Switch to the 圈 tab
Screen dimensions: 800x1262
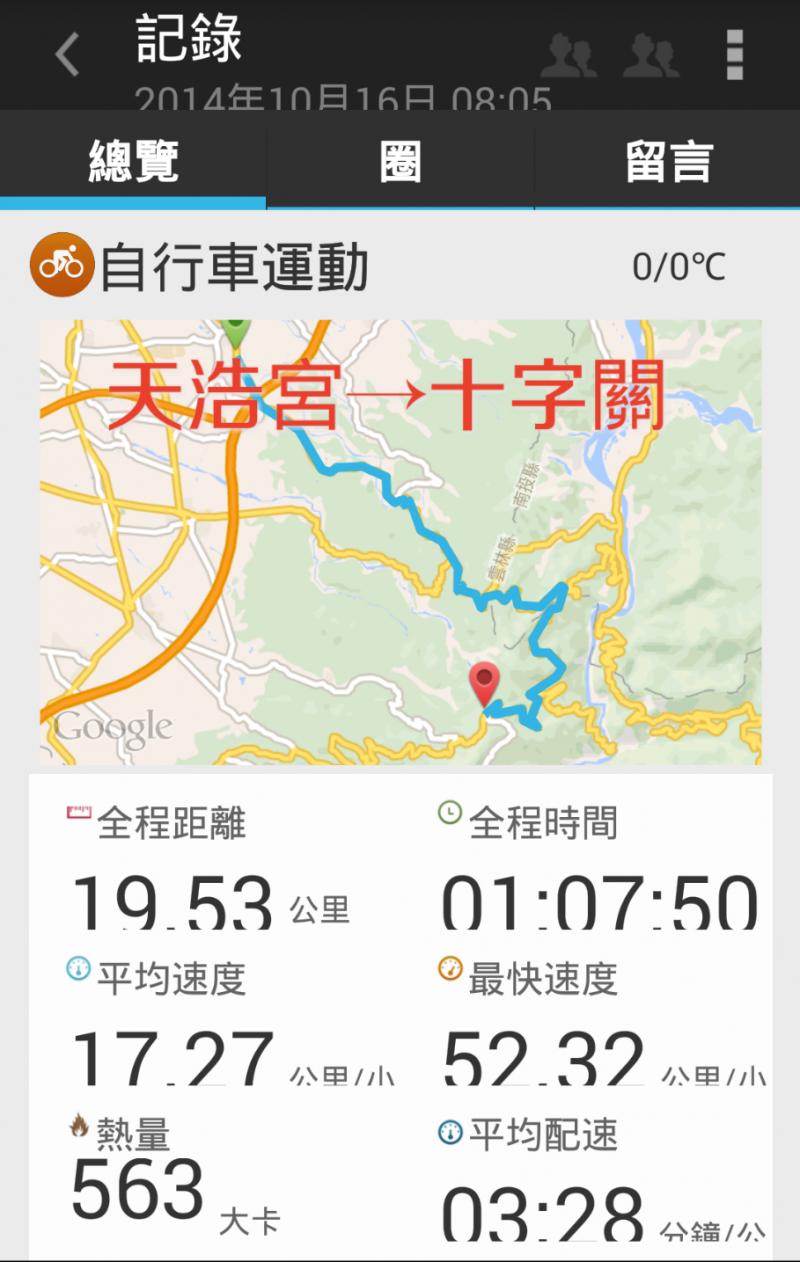400,162
